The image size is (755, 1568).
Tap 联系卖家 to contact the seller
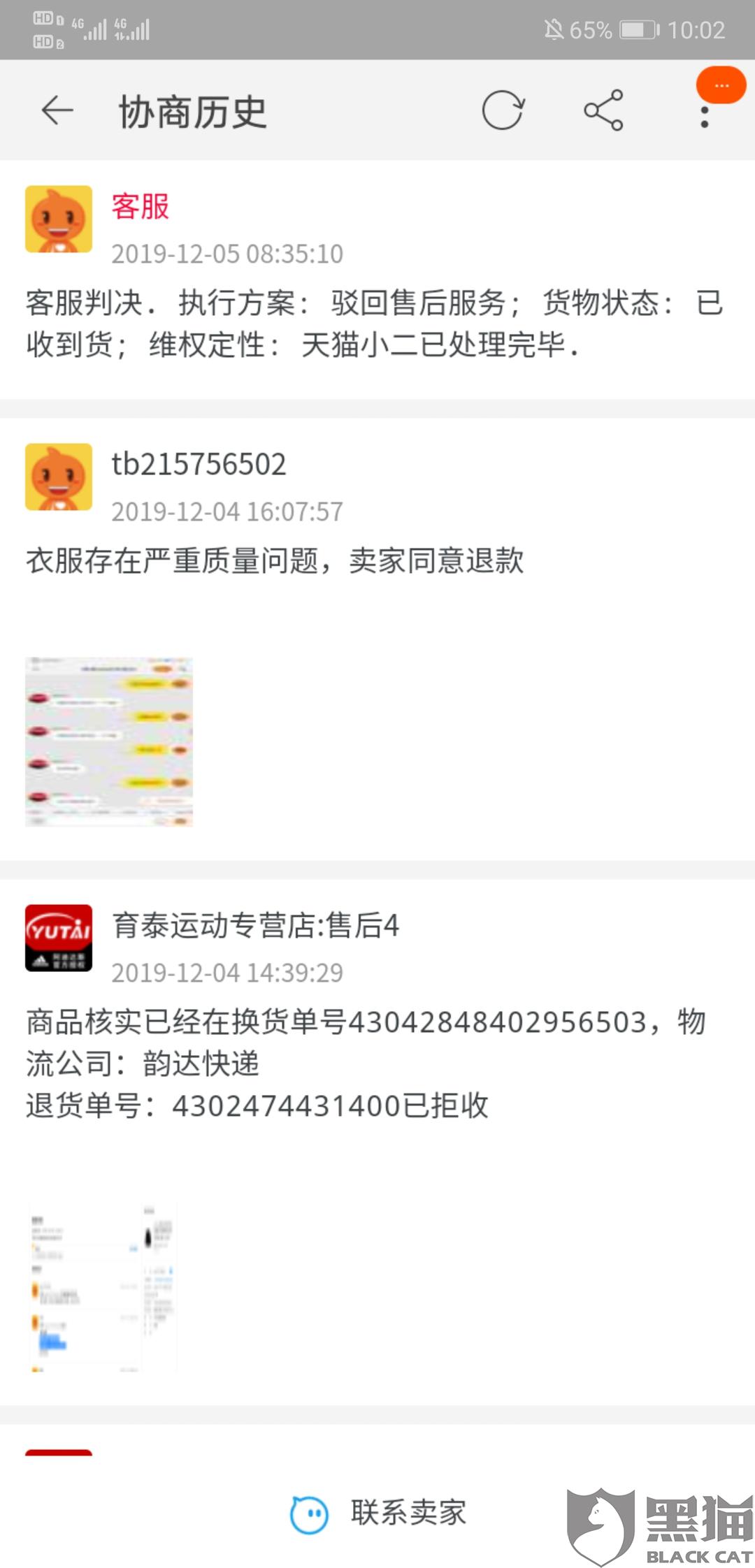coord(378,1513)
